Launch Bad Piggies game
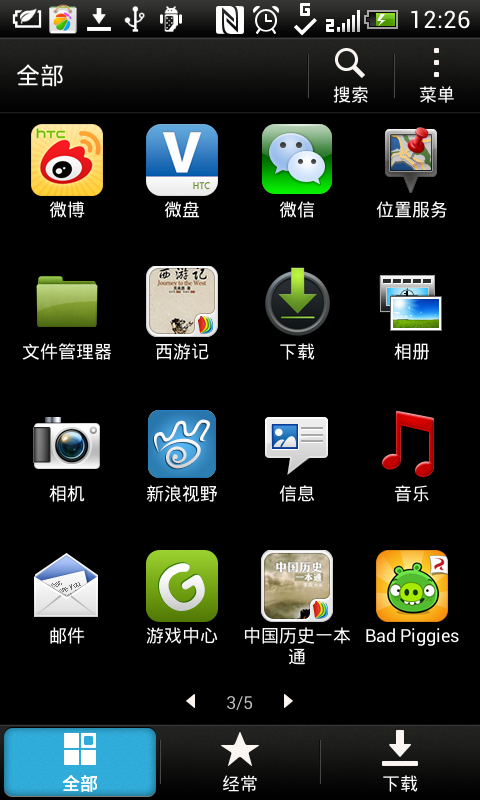 click(x=412, y=597)
